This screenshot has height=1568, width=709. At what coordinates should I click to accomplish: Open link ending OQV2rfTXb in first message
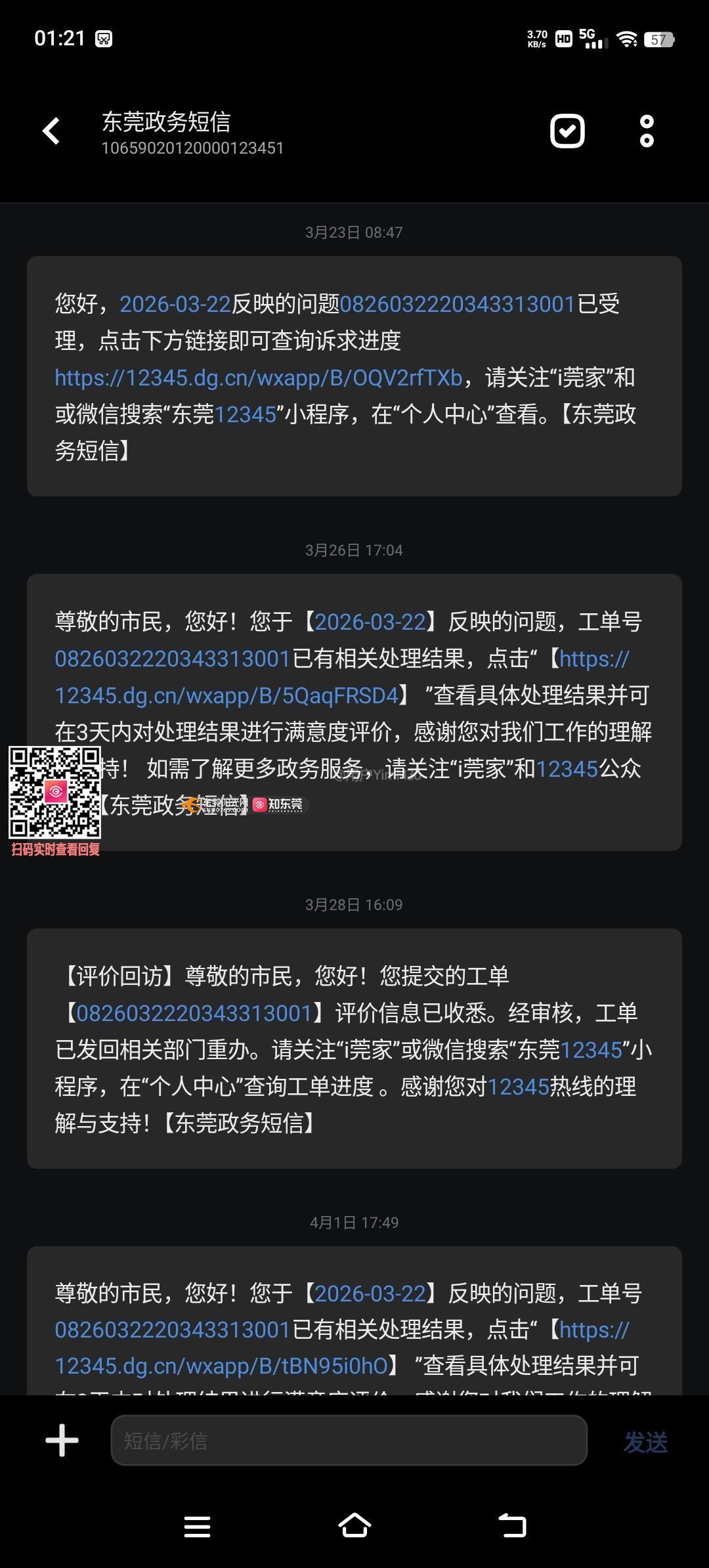[x=258, y=378]
